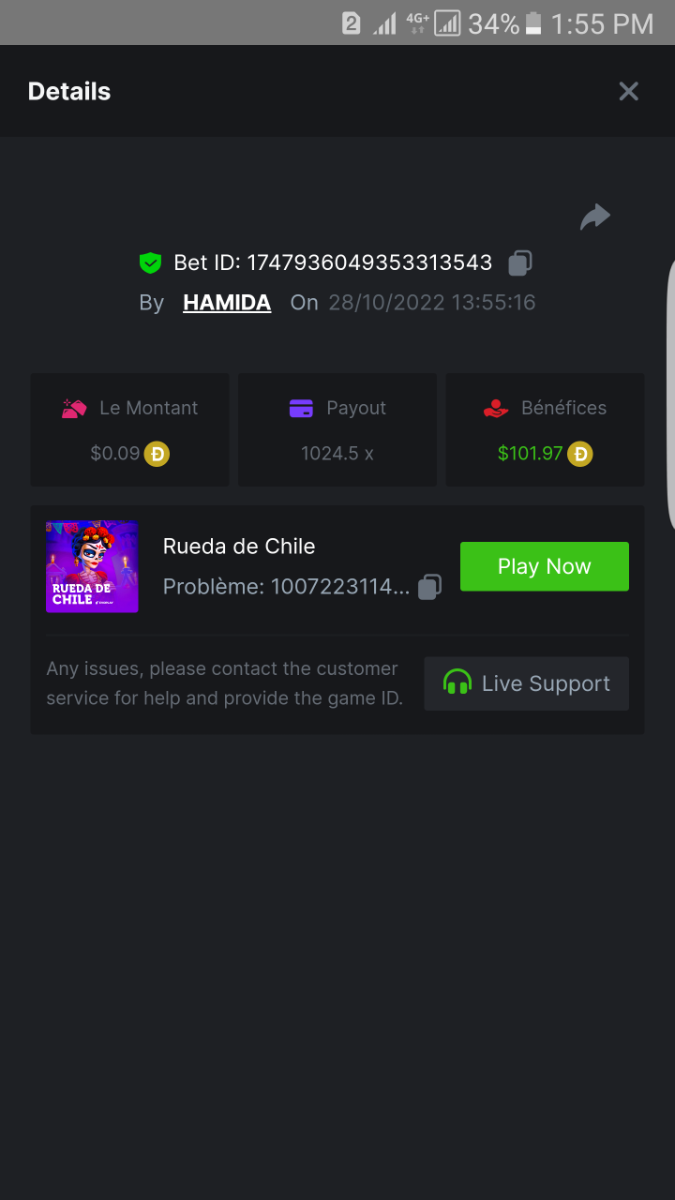Open the Rueda de Chile game thumbnail
The width and height of the screenshot is (675, 1200).
[92, 567]
